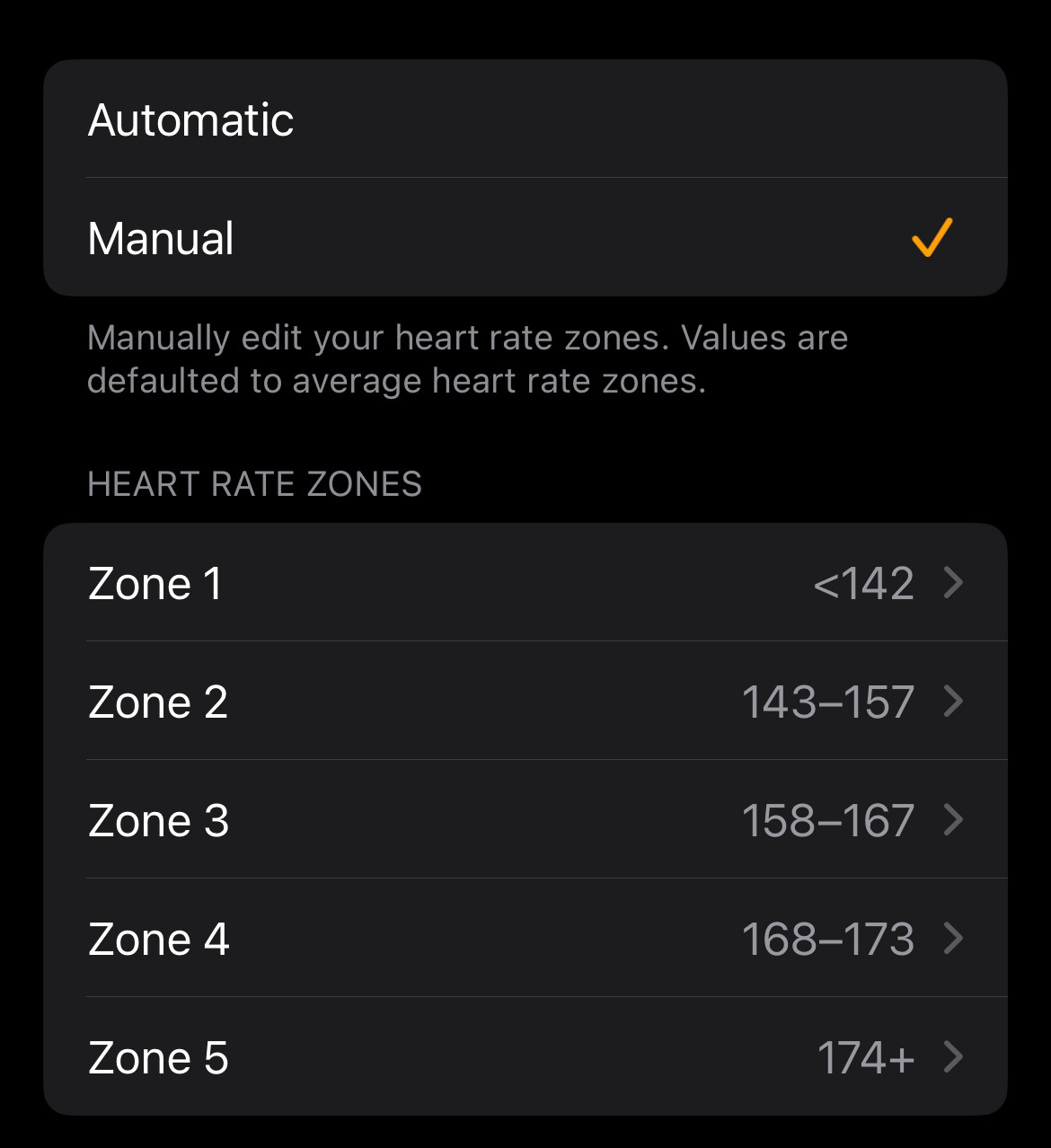Image resolution: width=1051 pixels, height=1148 pixels.
Task: Tap the 158–167 range value
Action: coord(828,820)
